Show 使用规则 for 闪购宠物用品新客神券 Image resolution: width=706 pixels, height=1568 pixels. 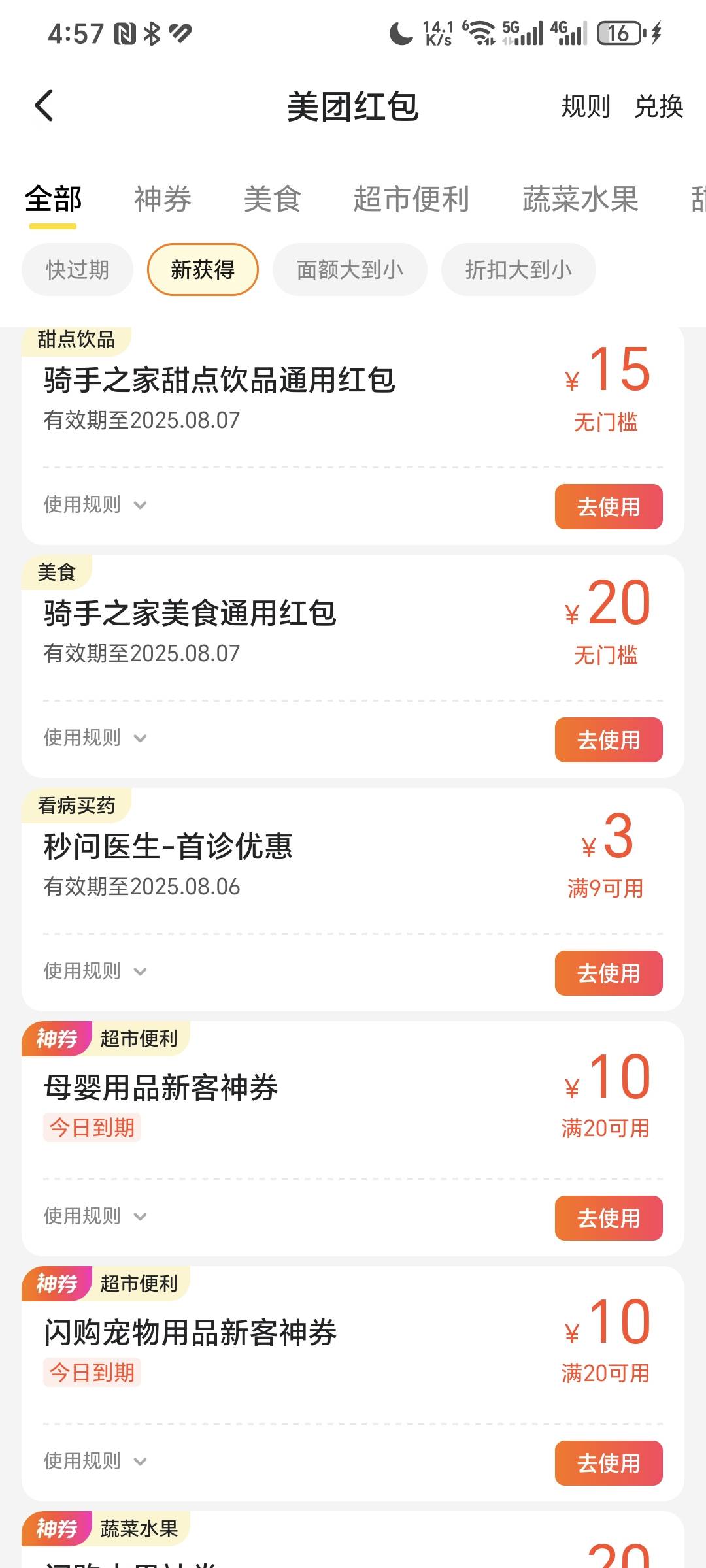(x=95, y=1461)
